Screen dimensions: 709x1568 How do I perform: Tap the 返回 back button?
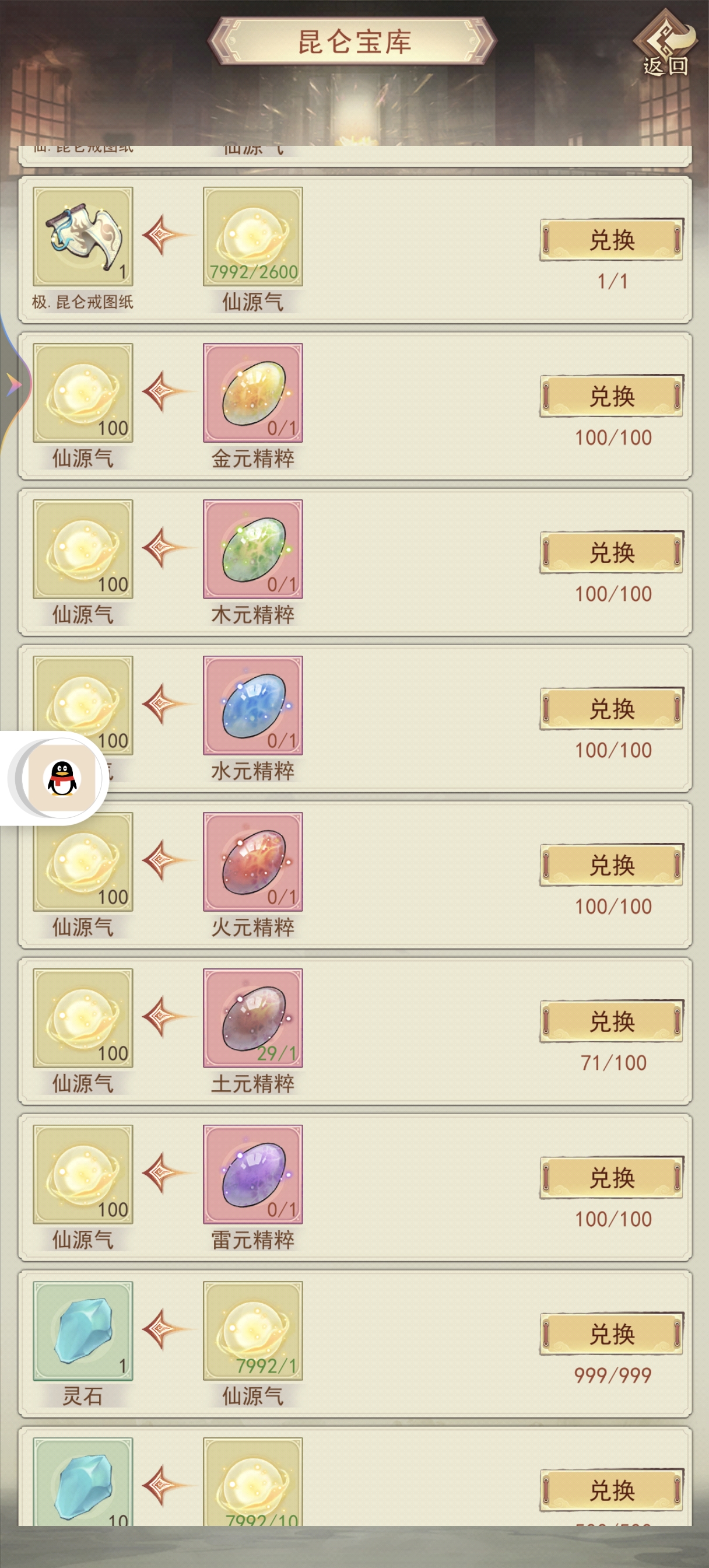[665, 45]
